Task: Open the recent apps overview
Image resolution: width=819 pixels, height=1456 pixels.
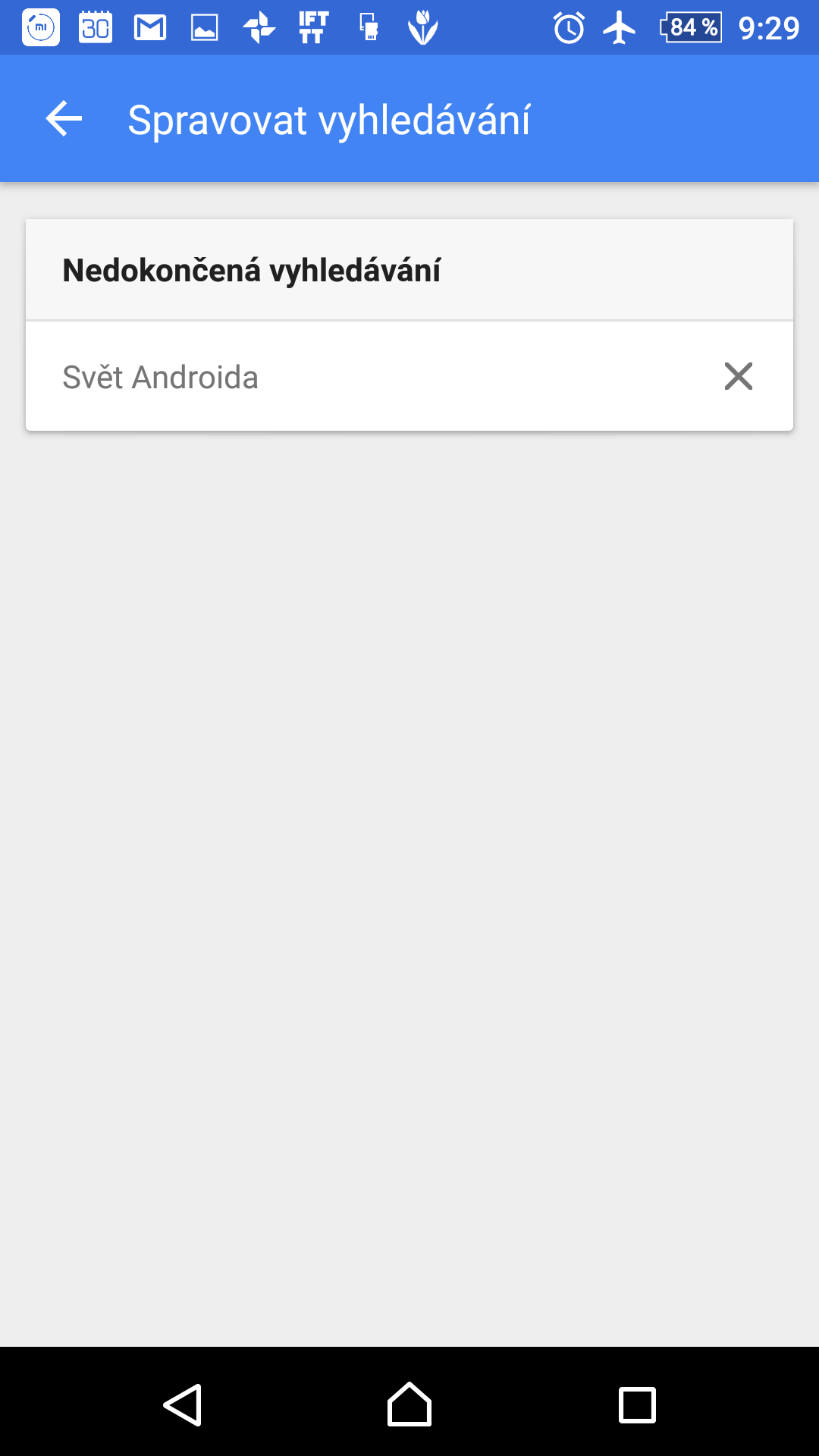Action: point(637,1405)
